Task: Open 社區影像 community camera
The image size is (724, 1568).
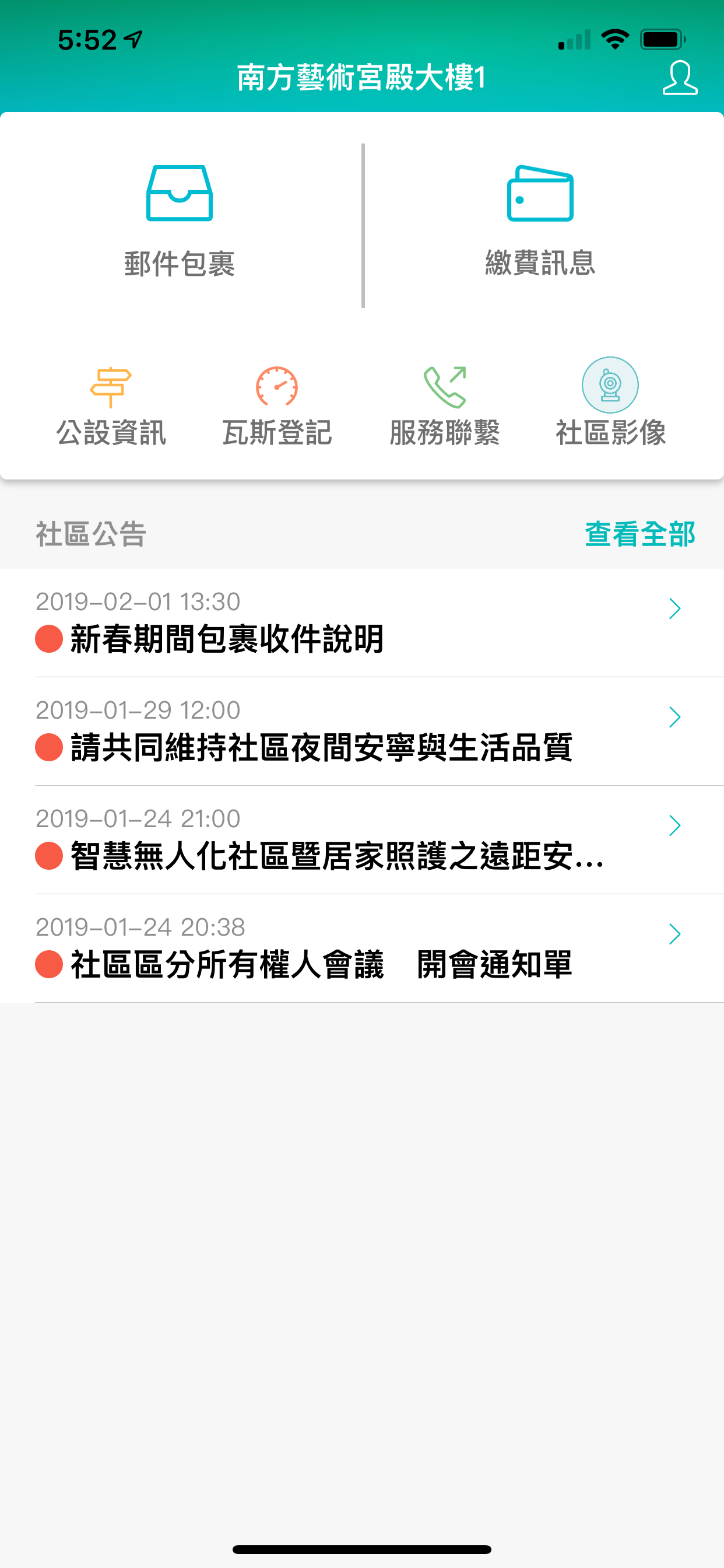Action: click(610, 403)
